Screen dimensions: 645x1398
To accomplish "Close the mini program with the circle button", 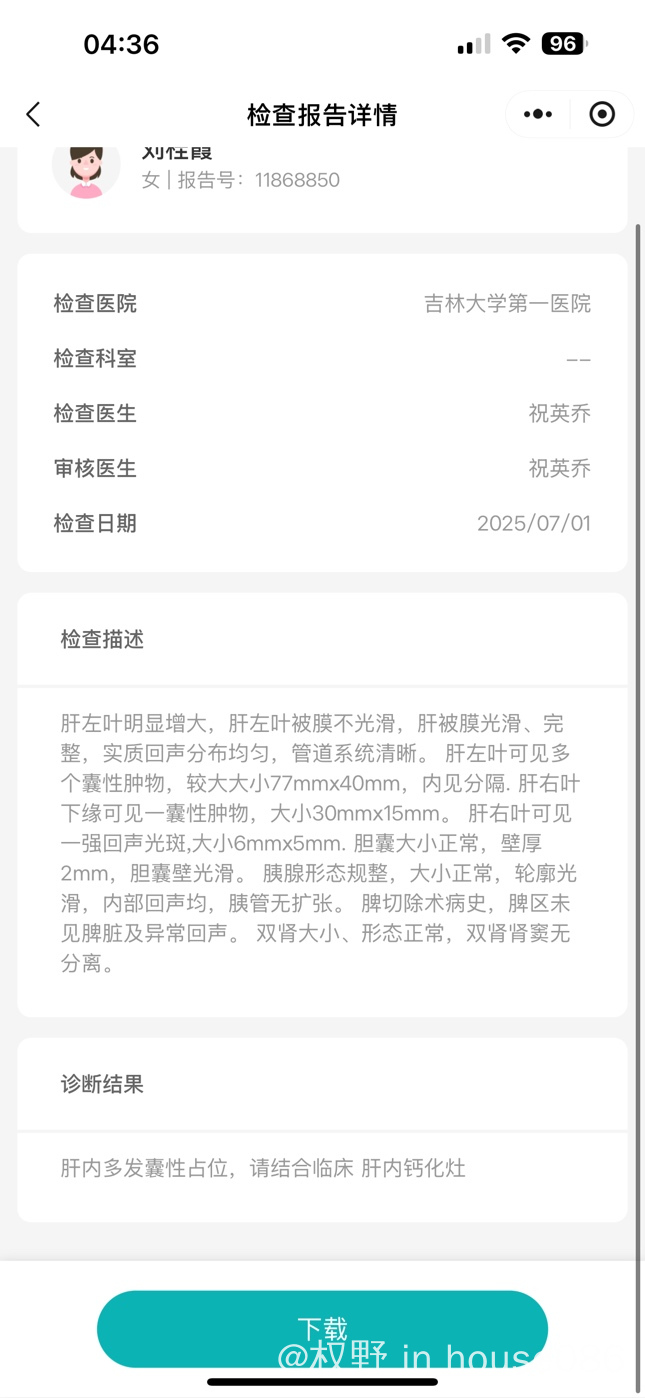I will [602, 114].
